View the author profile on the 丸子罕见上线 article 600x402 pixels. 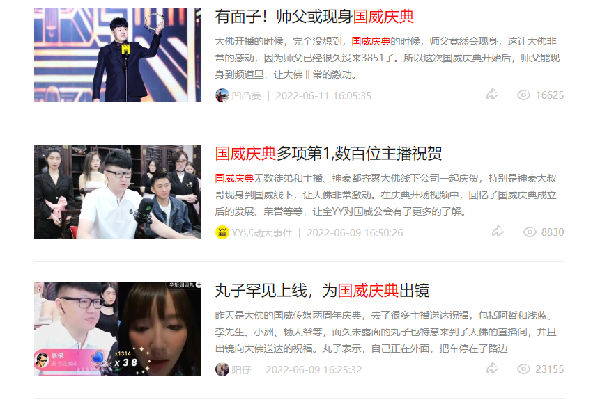242,369
